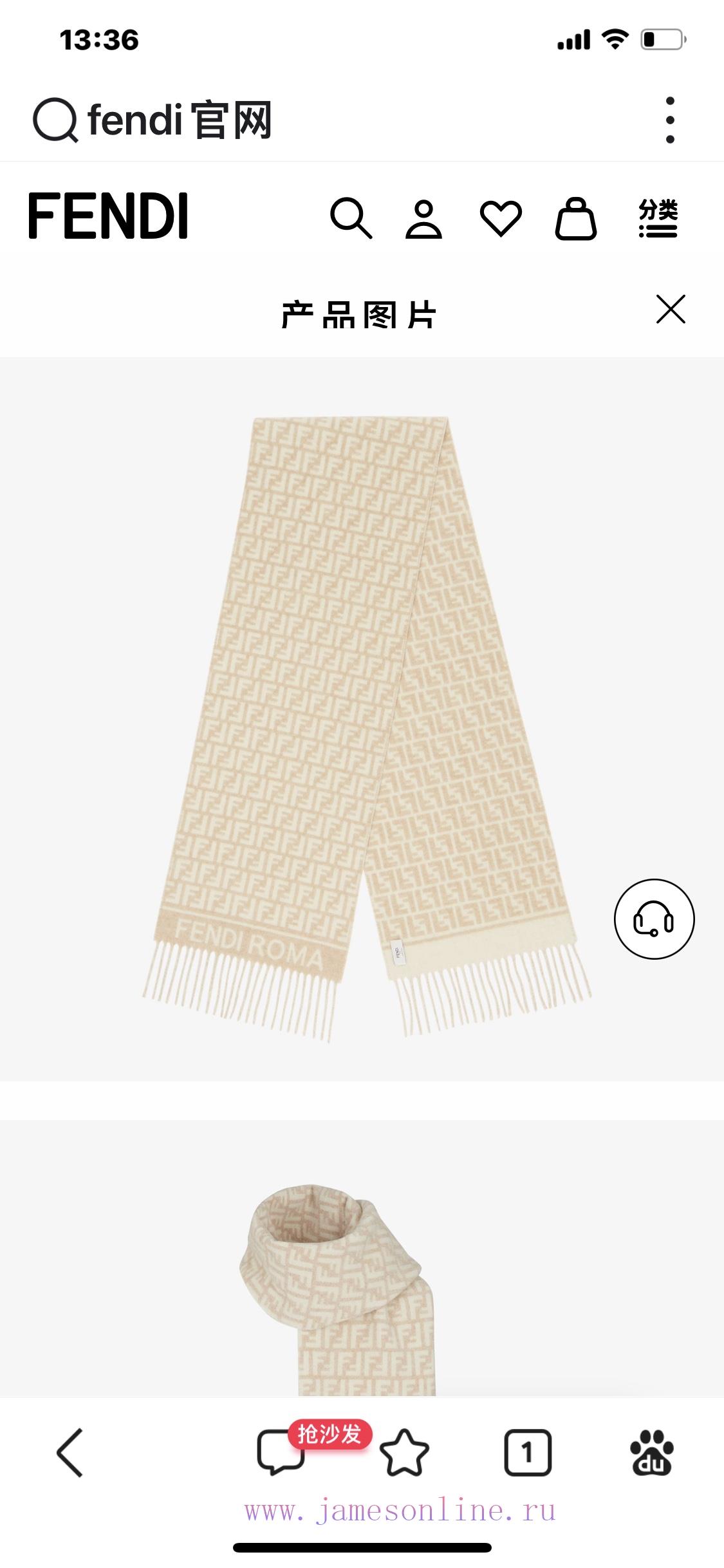
Task: Open the account profile icon
Action: coord(423,219)
